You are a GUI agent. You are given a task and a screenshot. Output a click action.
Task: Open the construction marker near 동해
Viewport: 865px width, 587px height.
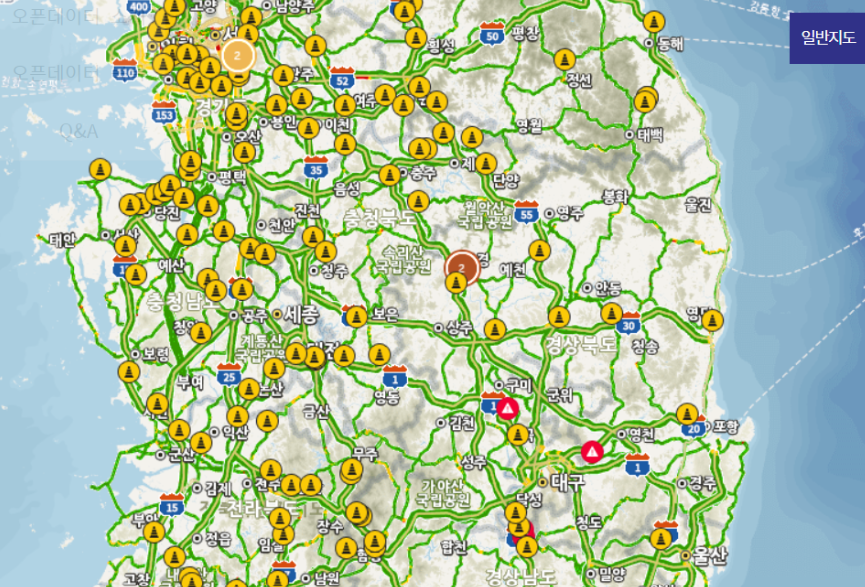[x=654, y=22]
